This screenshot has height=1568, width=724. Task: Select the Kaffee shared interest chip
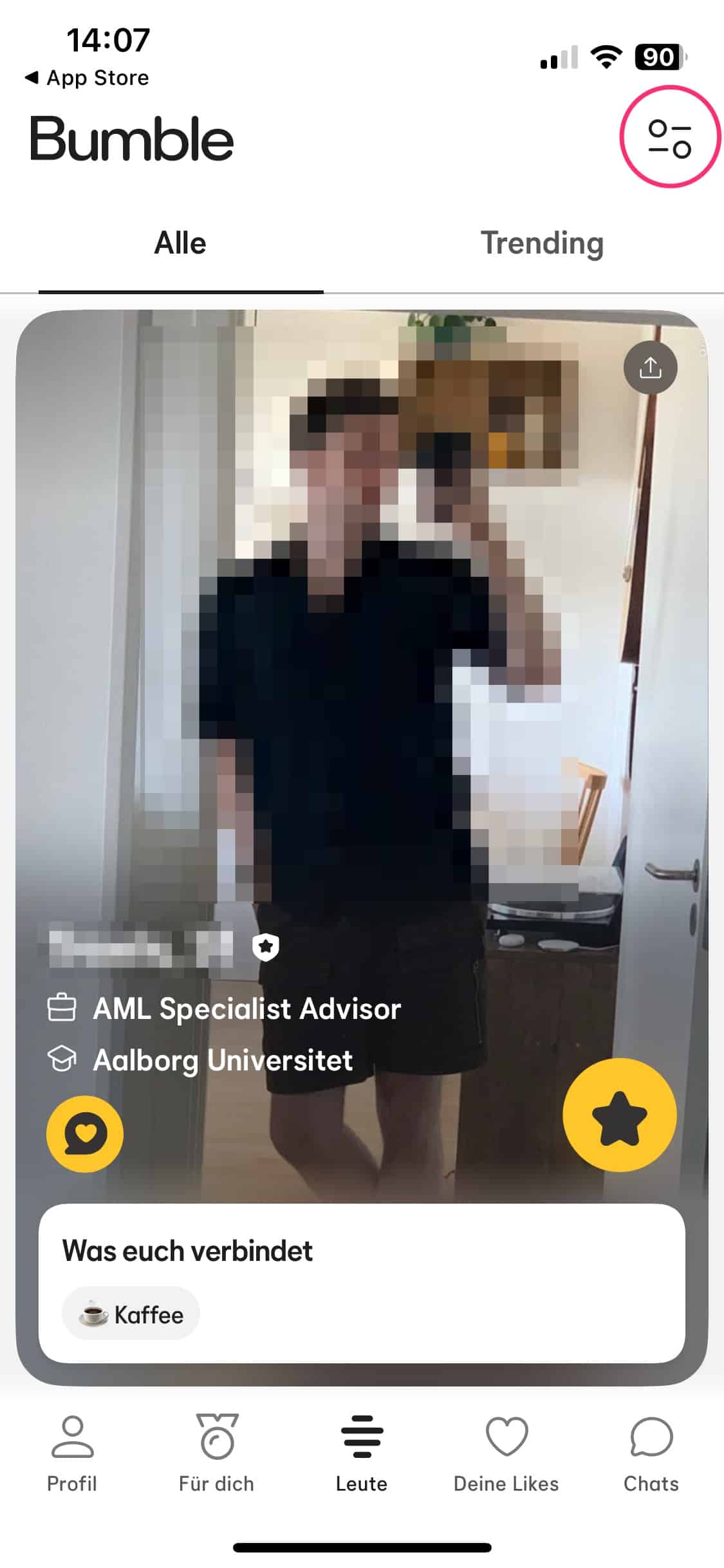[x=131, y=1314]
